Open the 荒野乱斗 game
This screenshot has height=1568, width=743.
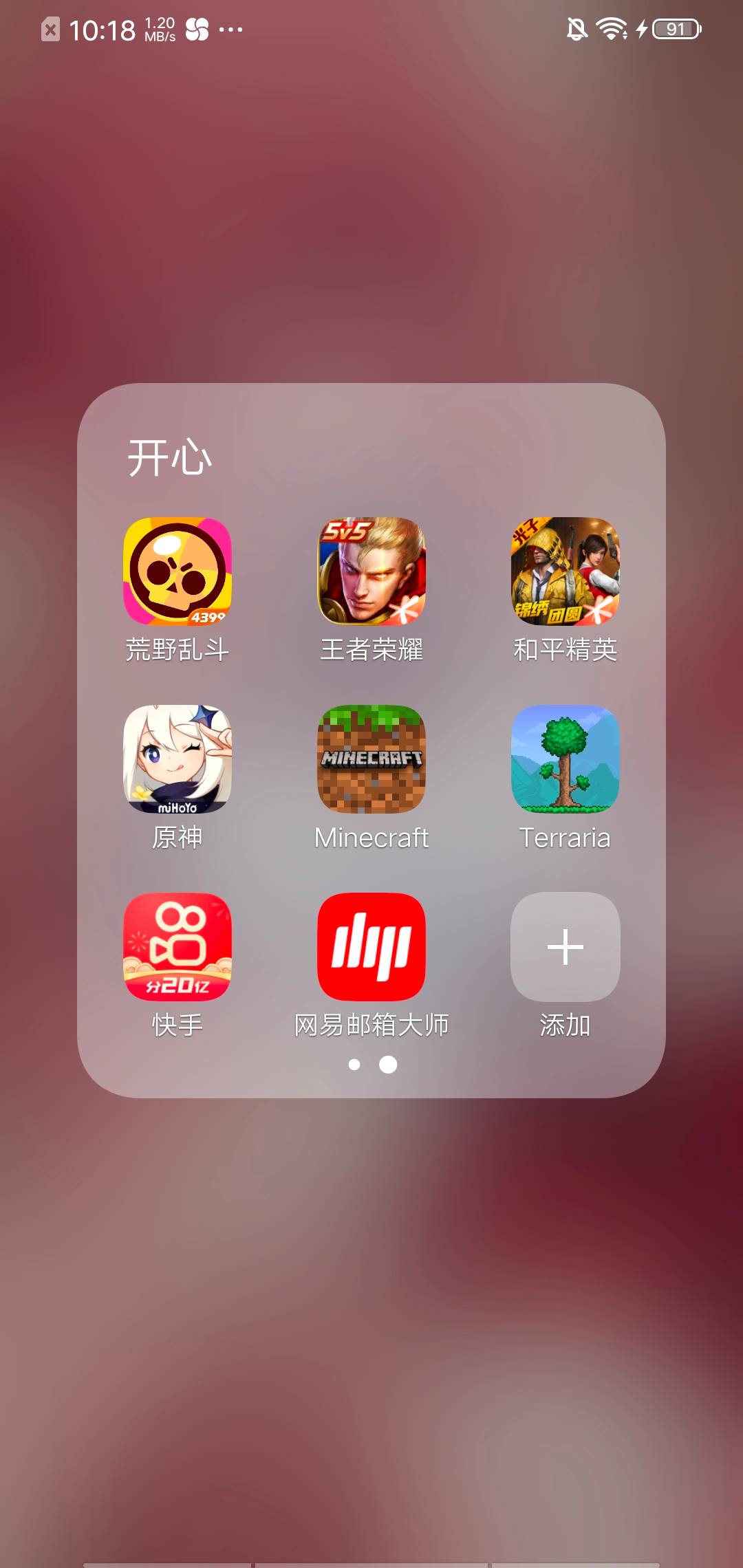[177, 571]
